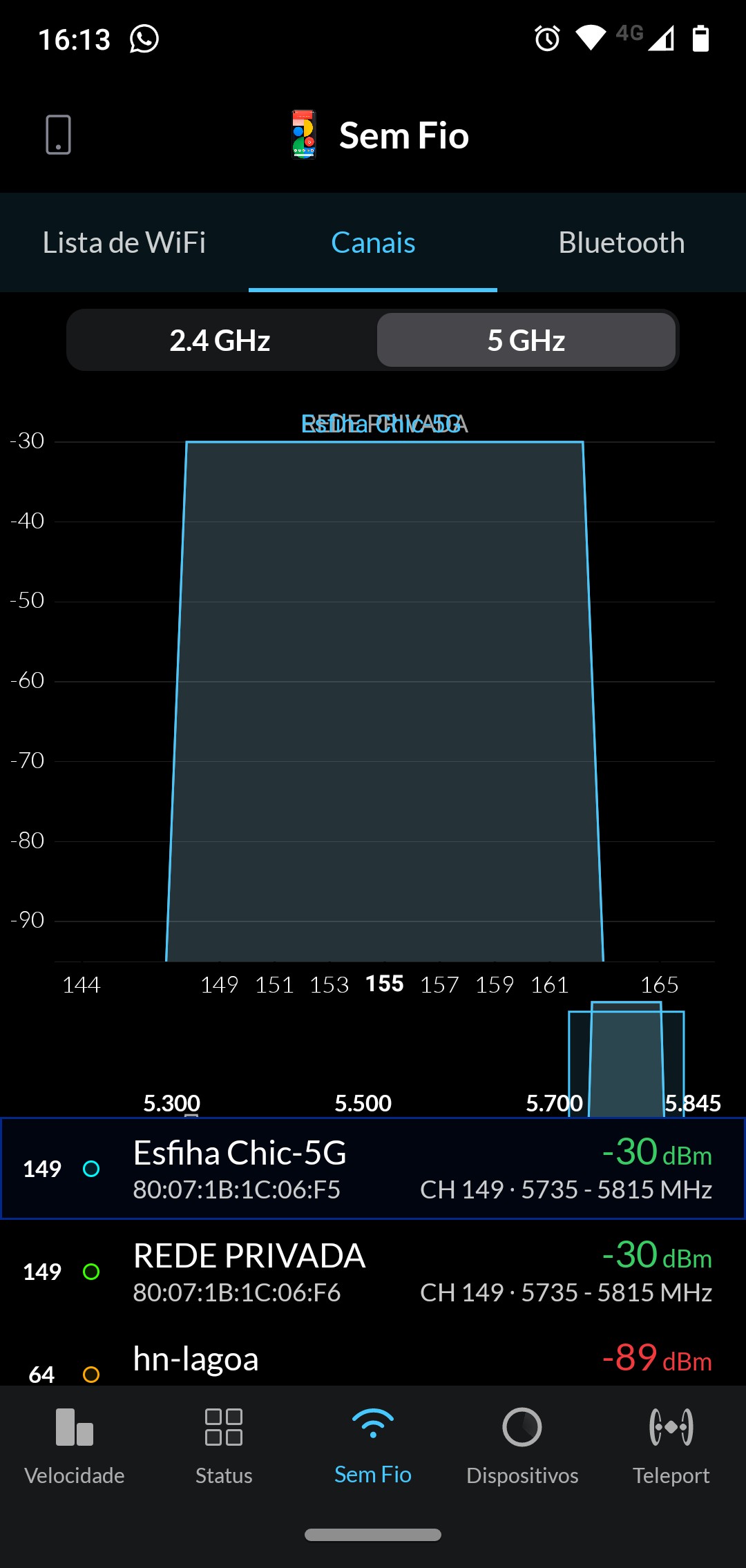Open the REDE PRIVADA network row
Screen dimensions: 746x1568
pyautogui.click(x=373, y=1271)
